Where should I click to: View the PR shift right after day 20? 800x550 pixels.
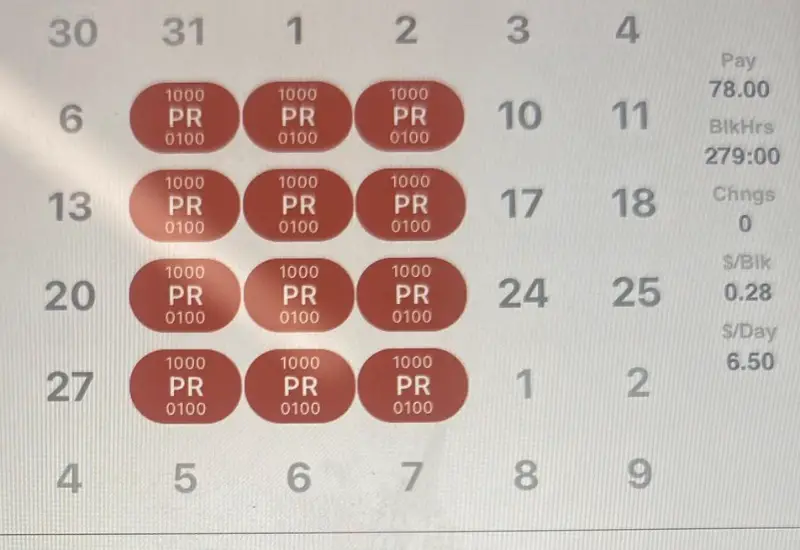coord(185,295)
